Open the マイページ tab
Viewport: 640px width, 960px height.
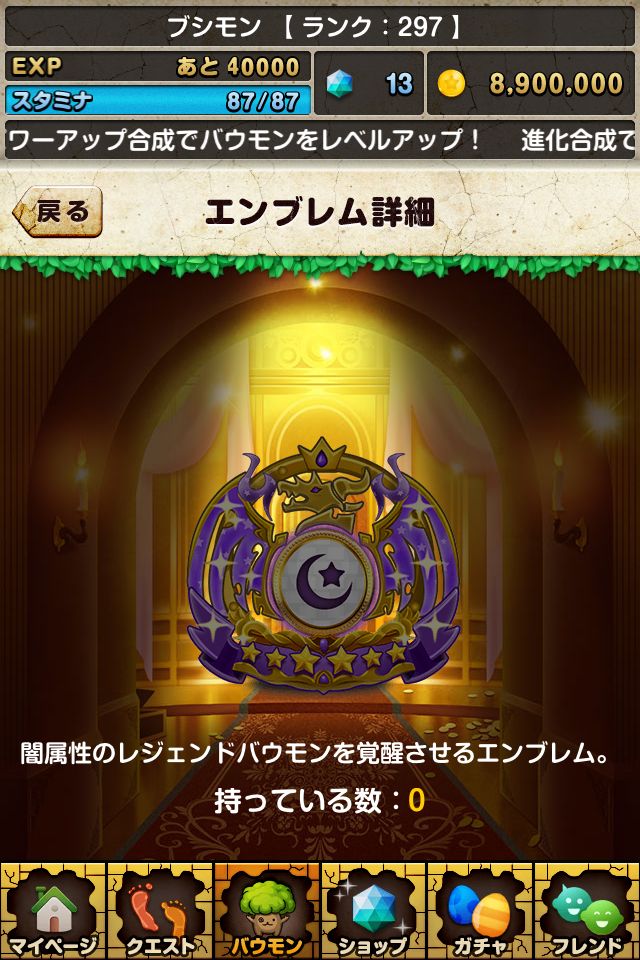click(53, 910)
